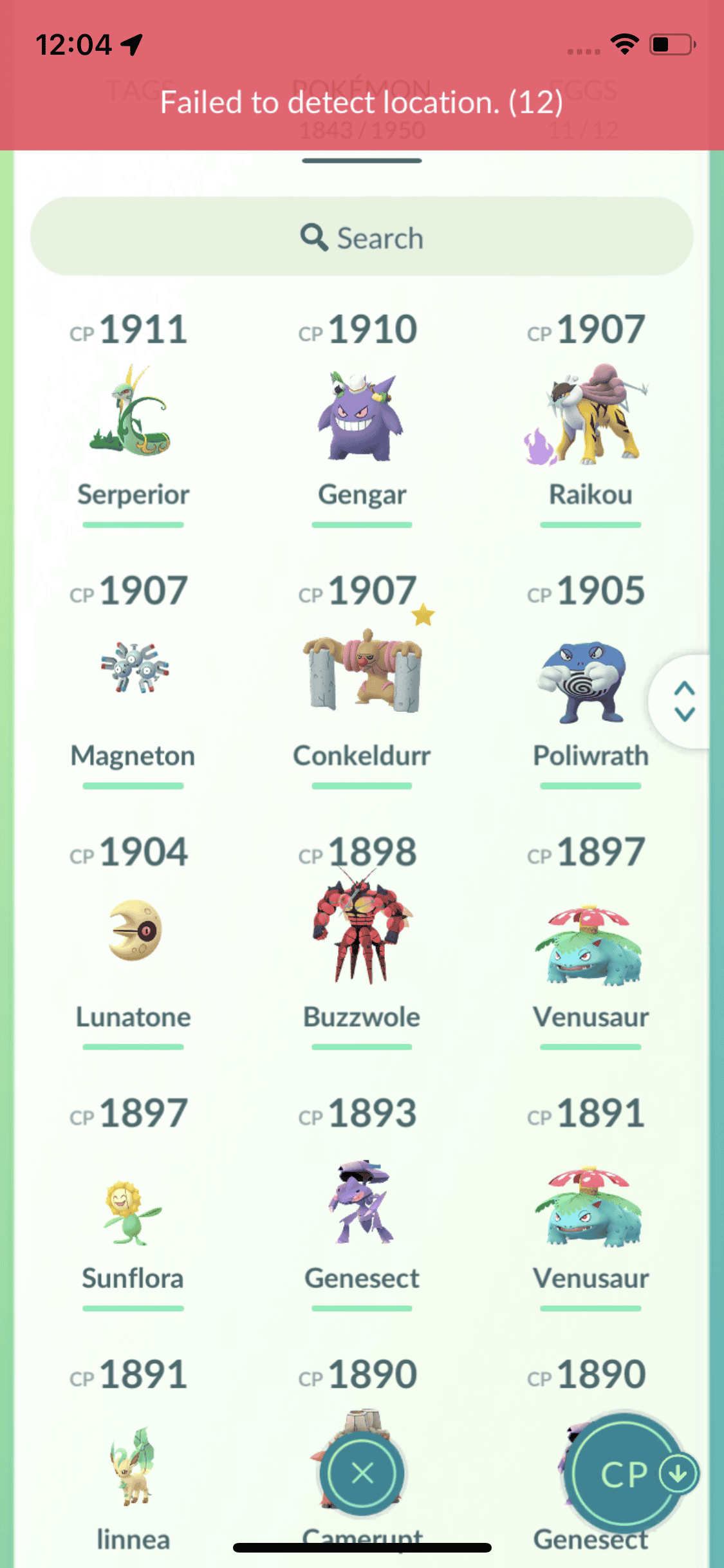The width and height of the screenshot is (724, 1568).
Task: Open Genesect with CP 1893
Action: [x=362, y=1204]
